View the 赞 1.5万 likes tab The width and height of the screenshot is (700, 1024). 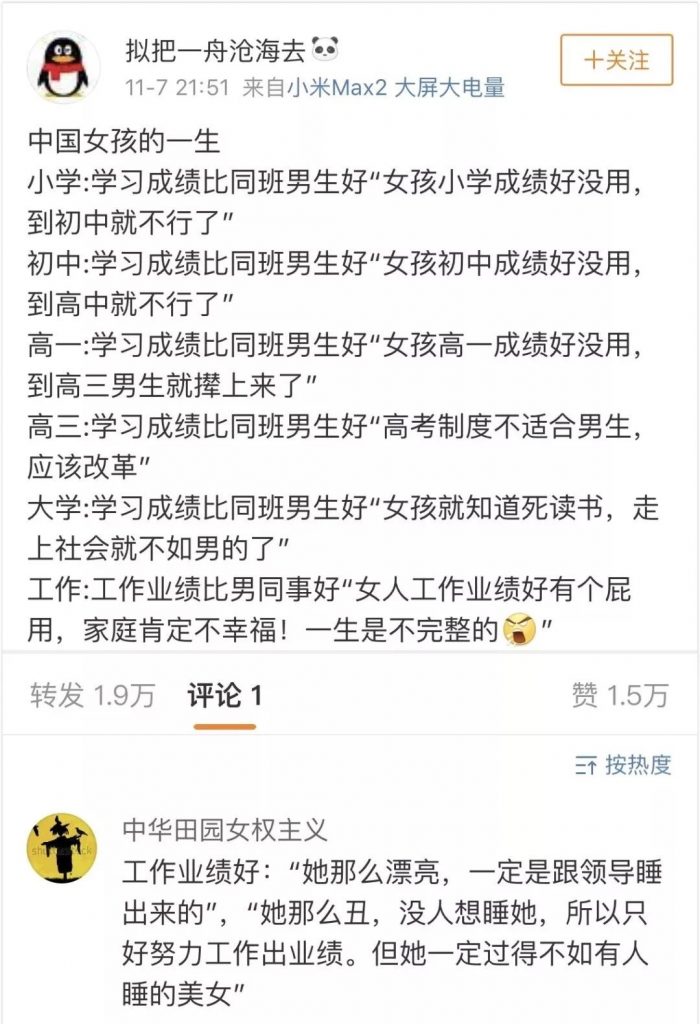point(619,696)
